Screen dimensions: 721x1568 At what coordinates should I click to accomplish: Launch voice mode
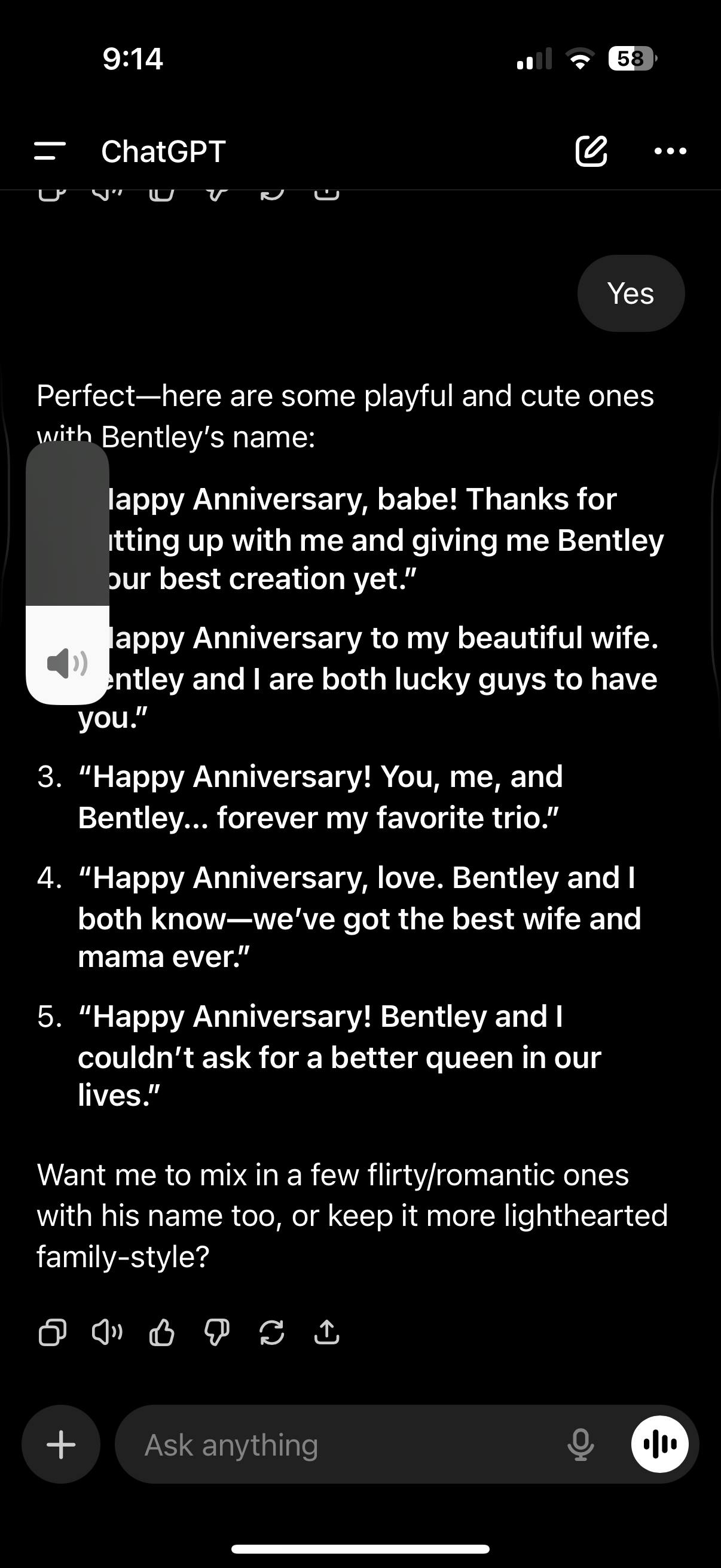coord(659,1444)
